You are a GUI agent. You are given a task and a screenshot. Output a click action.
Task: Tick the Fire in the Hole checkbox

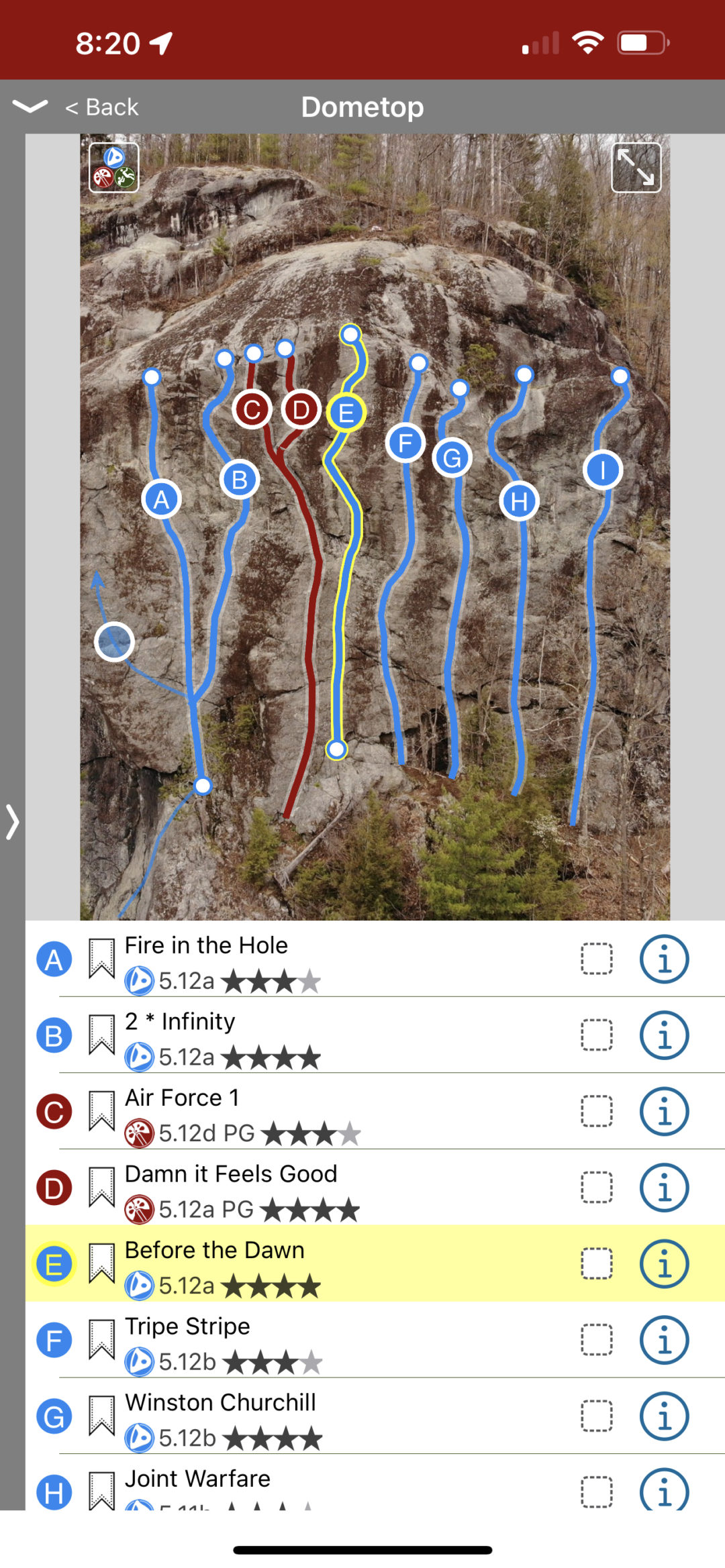point(596,959)
